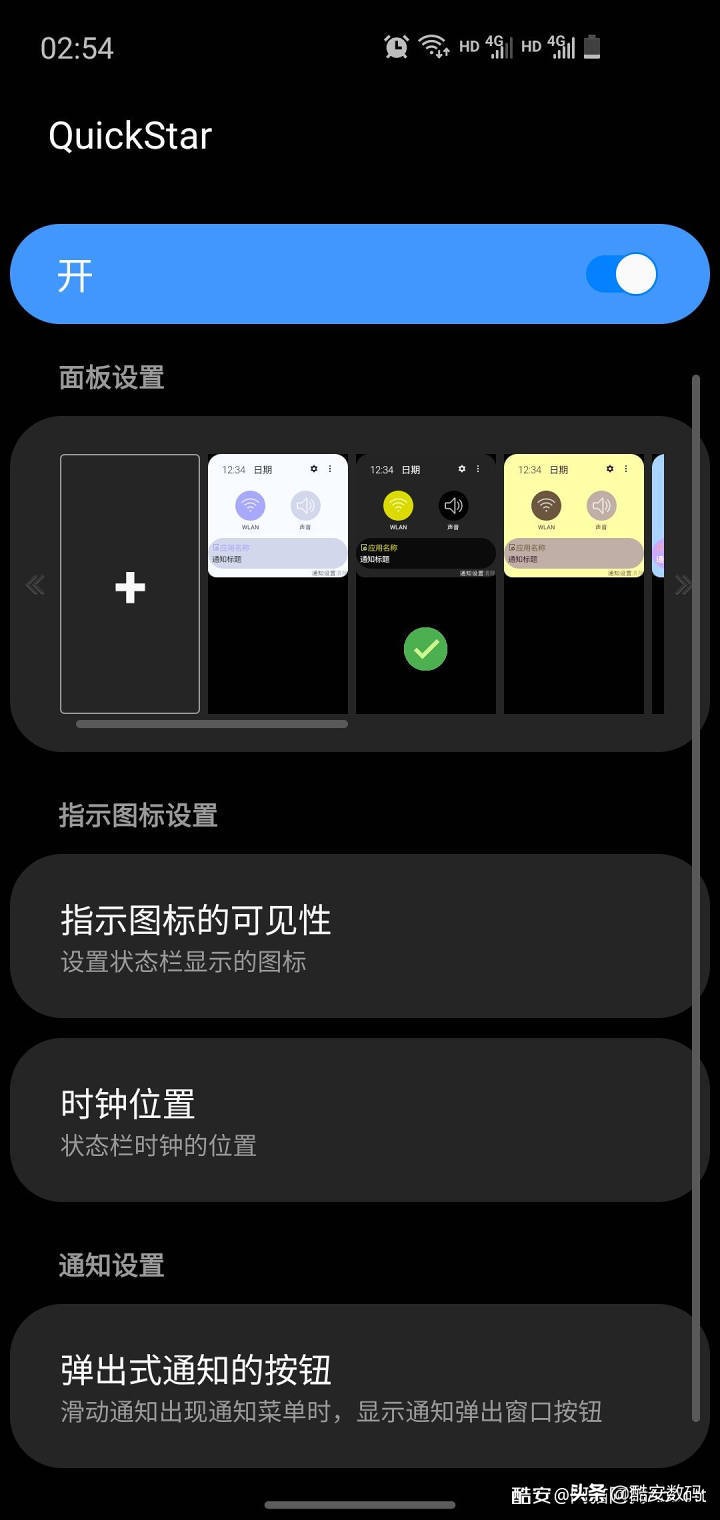Viewport: 720px width, 1520px height.
Task: Tap the Wi-Fi status bar icon
Action: 432,46
